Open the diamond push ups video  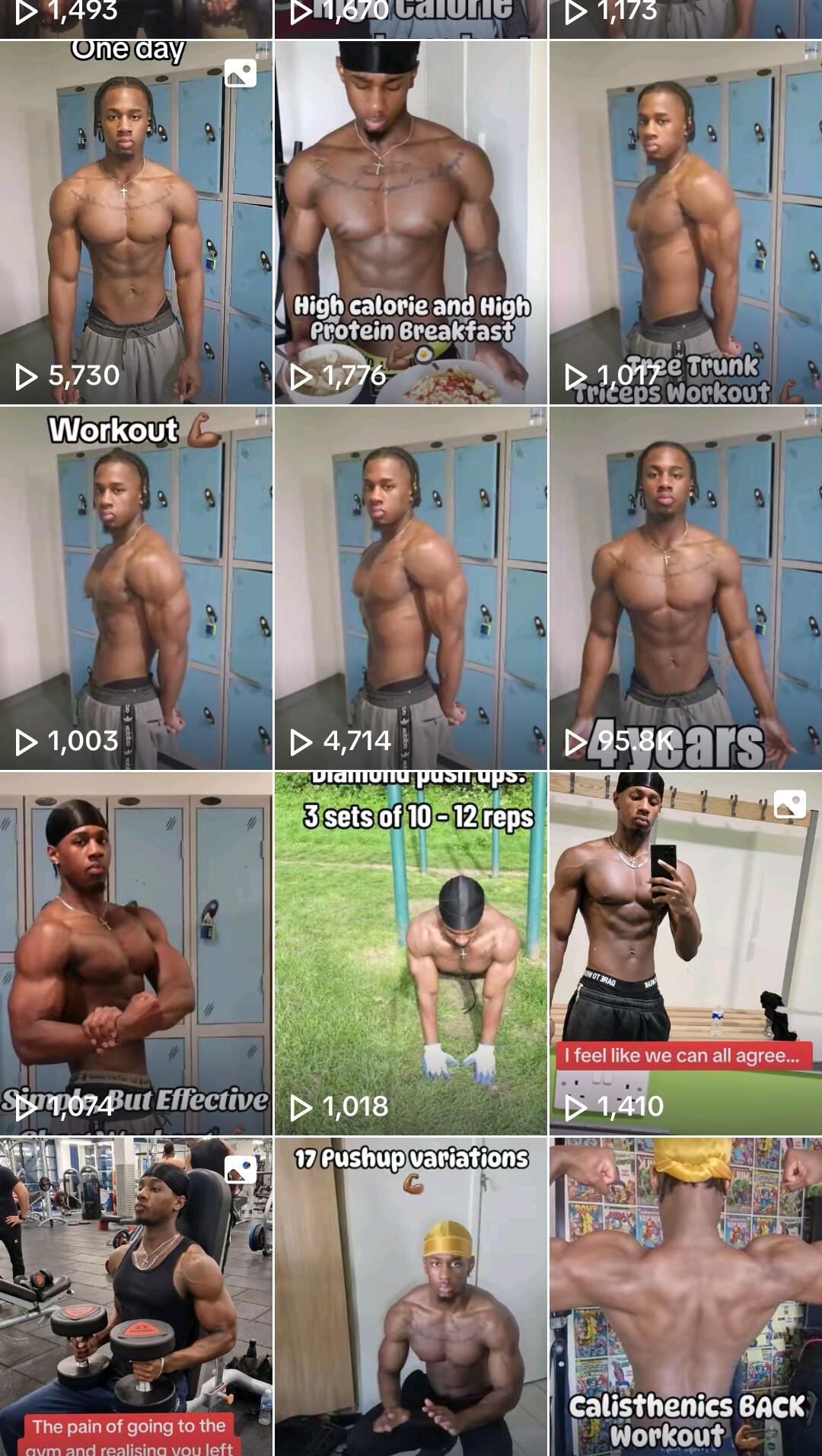pyautogui.click(x=411, y=953)
